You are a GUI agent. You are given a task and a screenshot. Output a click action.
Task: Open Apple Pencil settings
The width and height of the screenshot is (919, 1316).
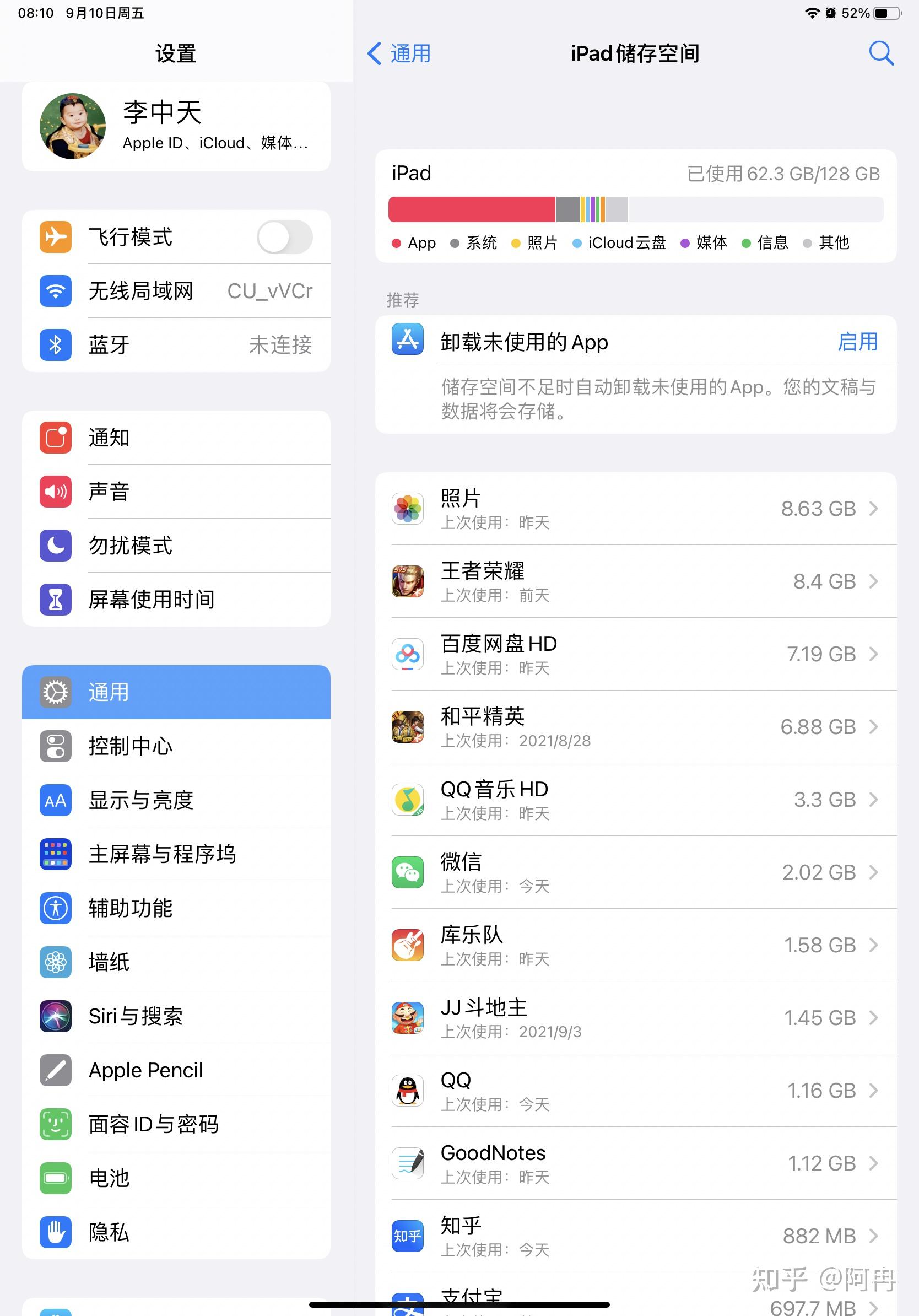(x=176, y=1070)
